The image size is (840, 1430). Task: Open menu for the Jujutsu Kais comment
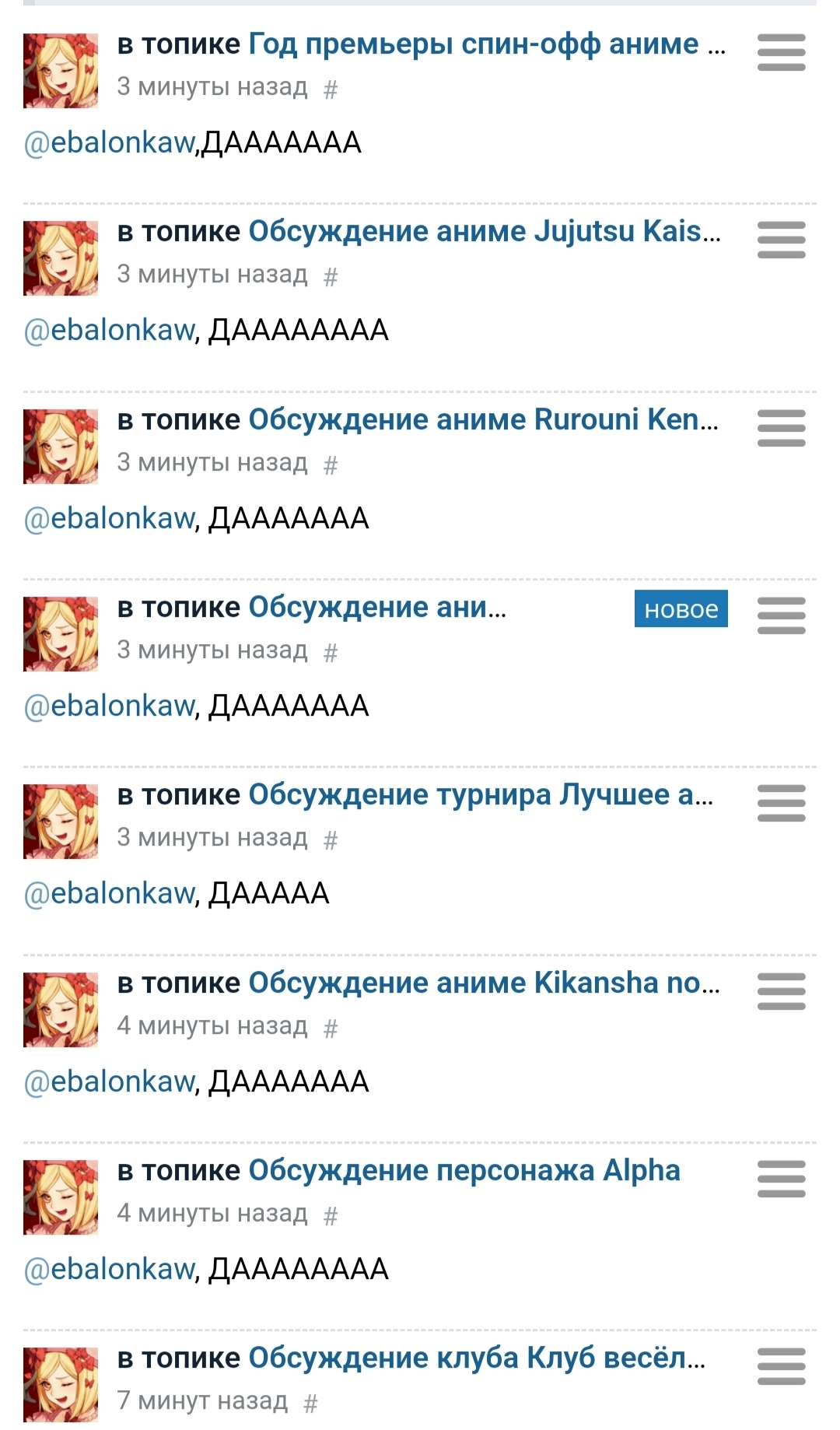tap(781, 240)
